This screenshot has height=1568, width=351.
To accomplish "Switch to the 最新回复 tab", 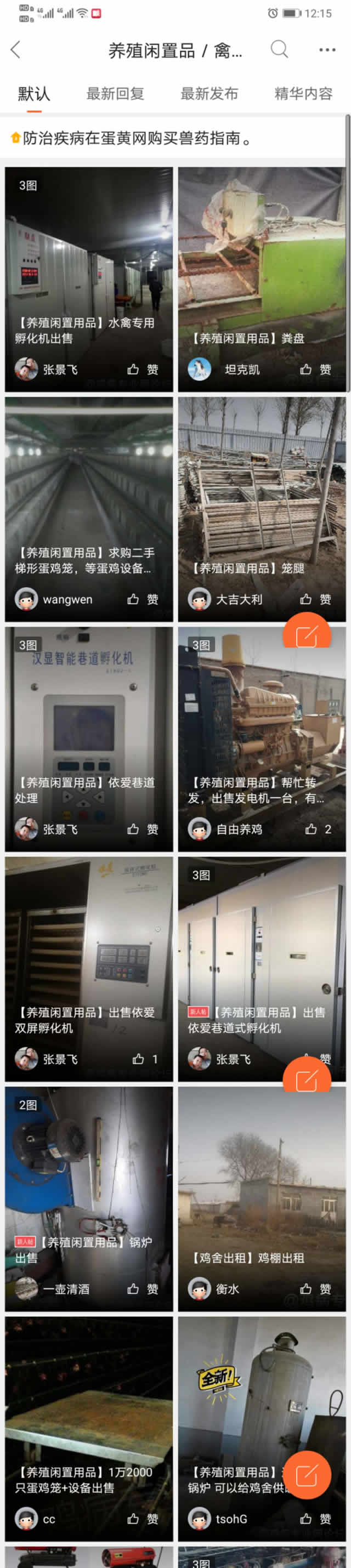I will [x=115, y=94].
